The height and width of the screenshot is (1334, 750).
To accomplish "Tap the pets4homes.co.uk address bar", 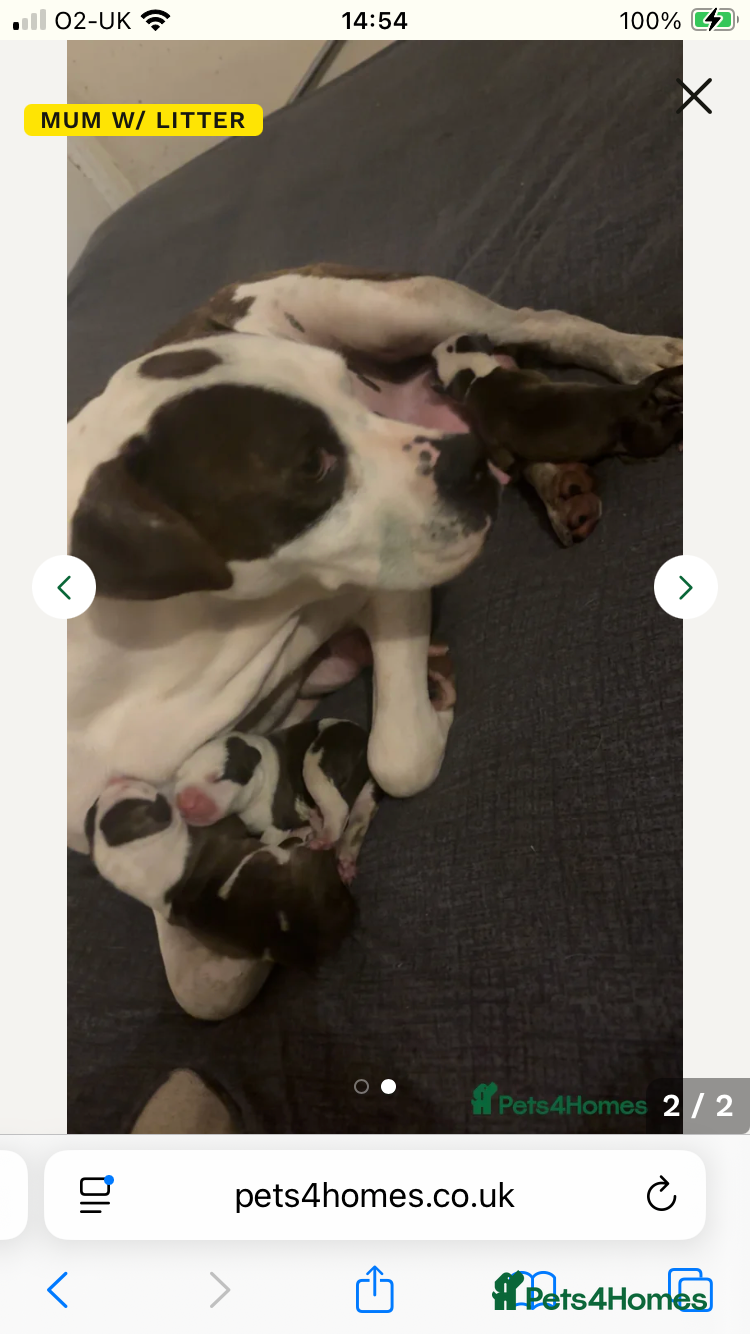I will tap(374, 1194).
